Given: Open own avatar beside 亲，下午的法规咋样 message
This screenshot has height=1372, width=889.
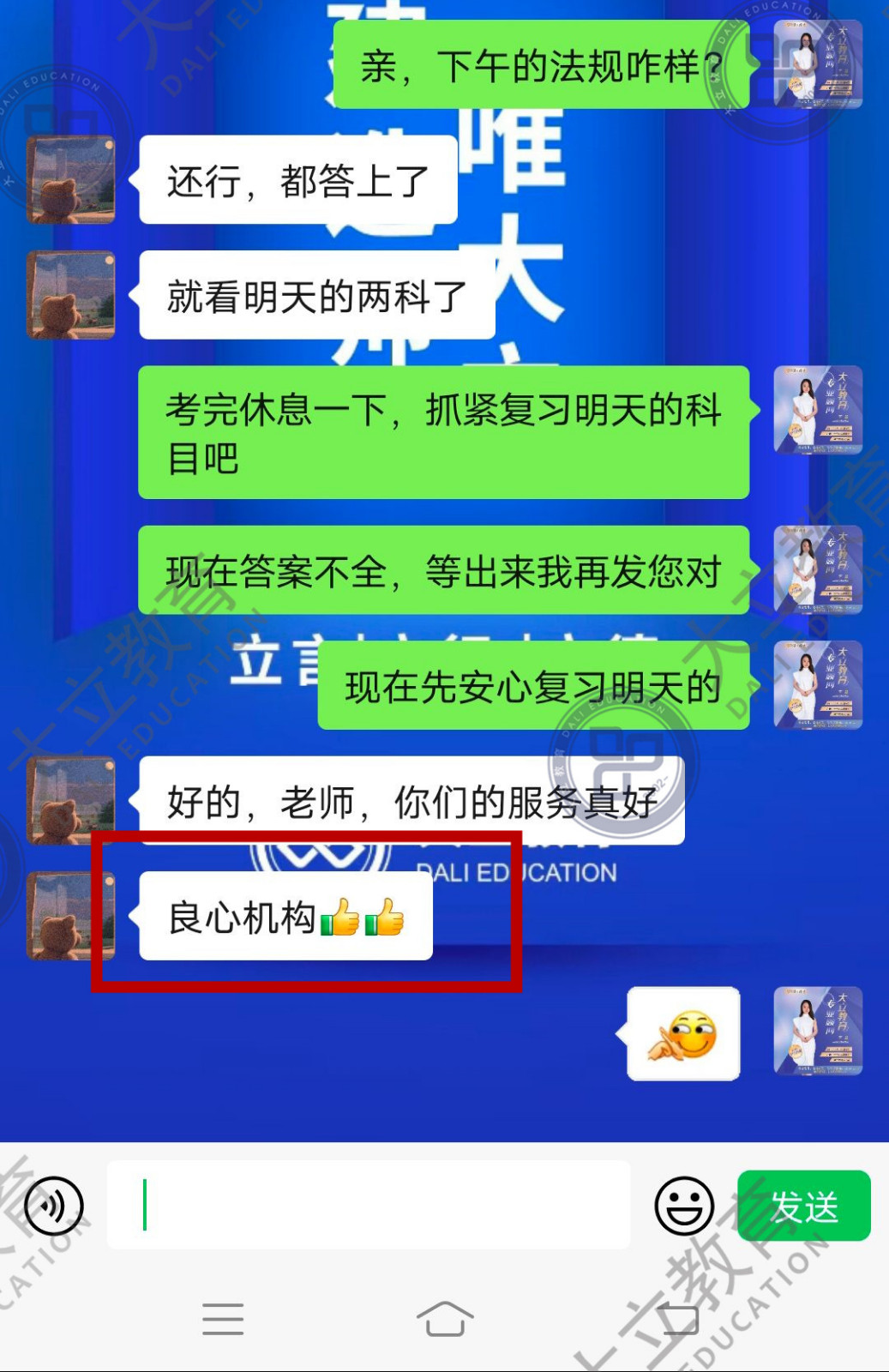Looking at the screenshot, I should pyautogui.click(x=817, y=65).
